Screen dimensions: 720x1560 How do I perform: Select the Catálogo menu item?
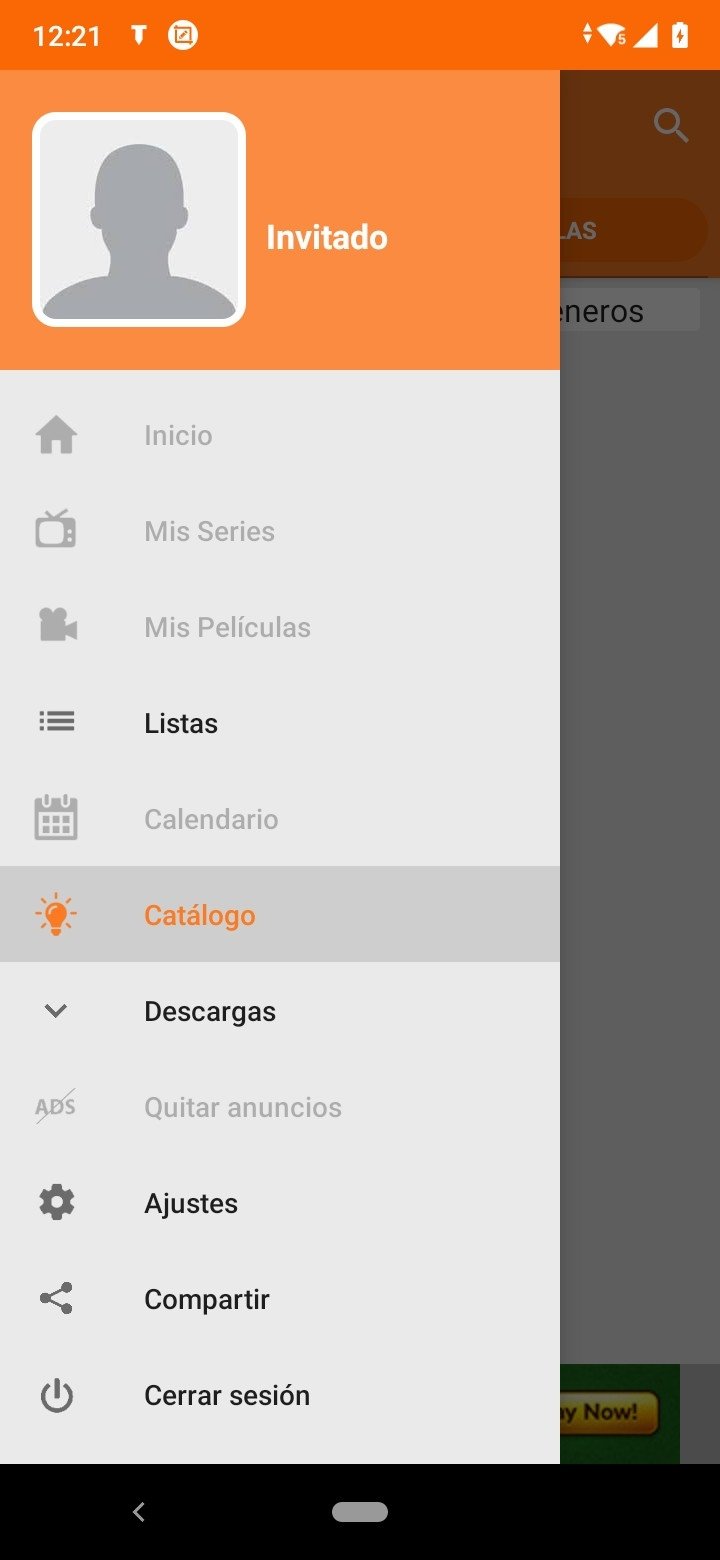200,915
